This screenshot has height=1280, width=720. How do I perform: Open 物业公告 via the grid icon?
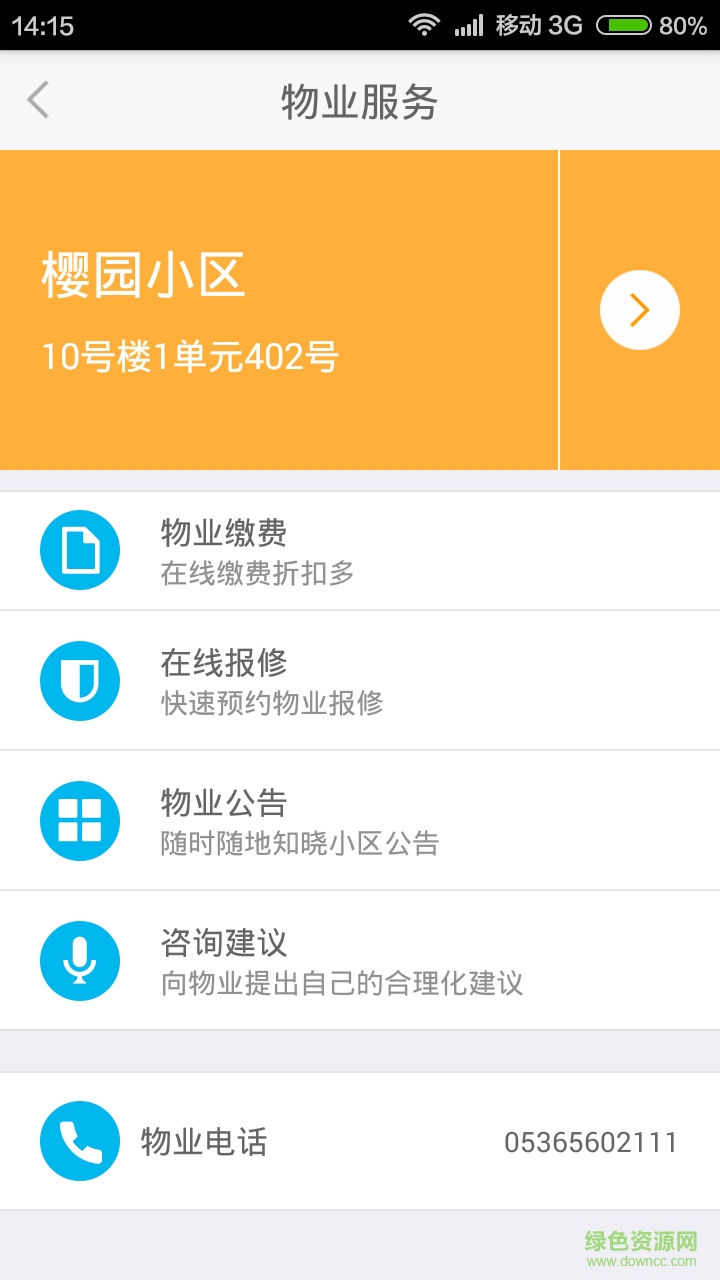[x=80, y=820]
